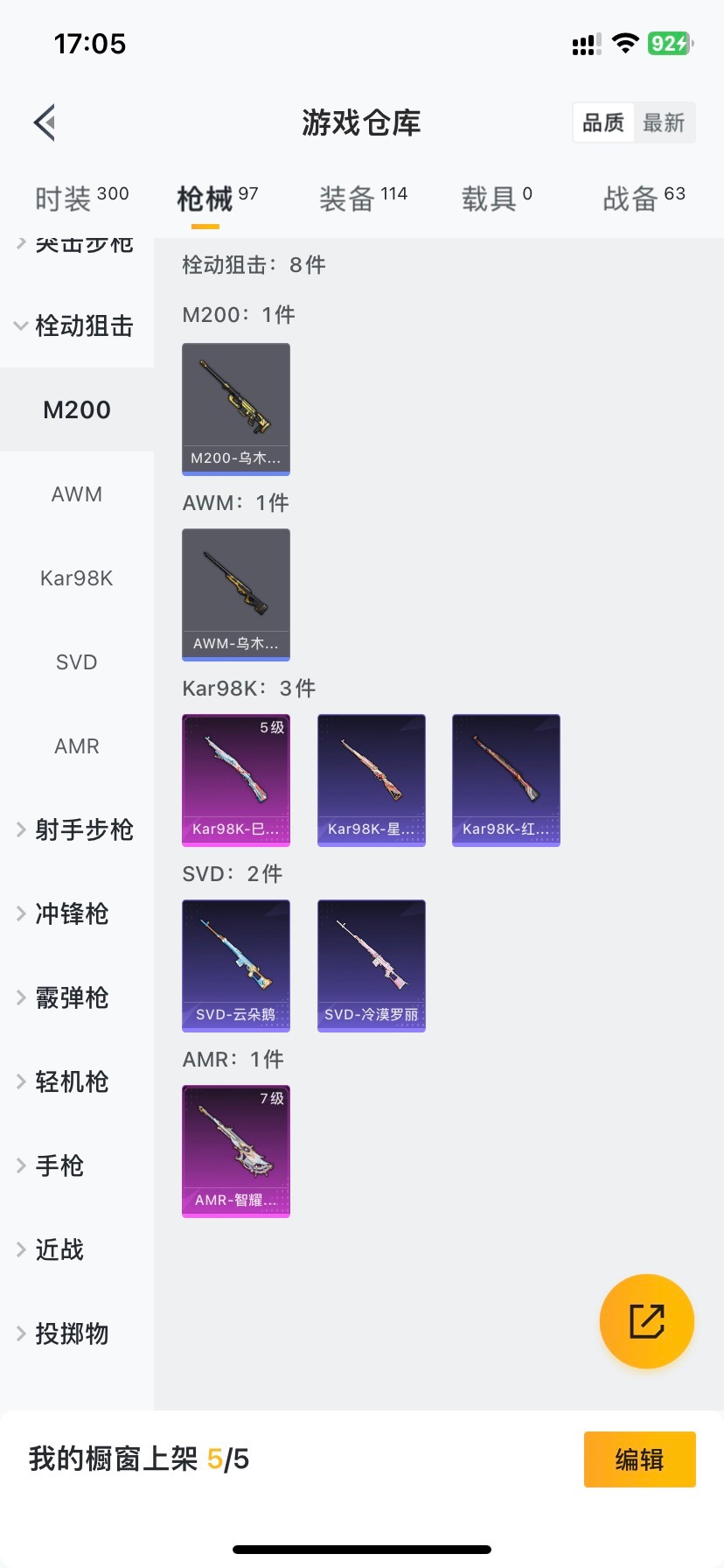Sort inventory by 最新
Screen dimensions: 724x1568
pos(664,122)
